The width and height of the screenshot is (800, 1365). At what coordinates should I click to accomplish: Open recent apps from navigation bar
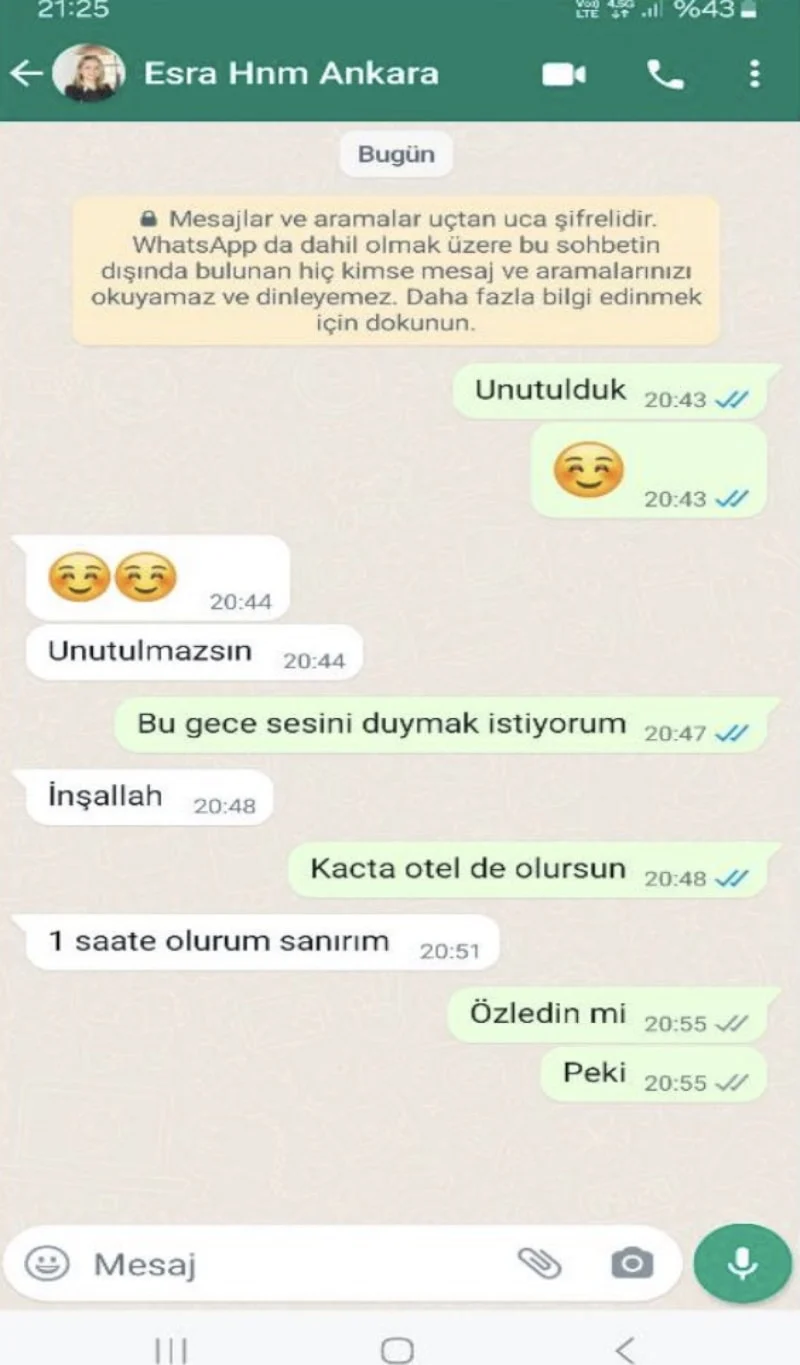(171, 1349)
